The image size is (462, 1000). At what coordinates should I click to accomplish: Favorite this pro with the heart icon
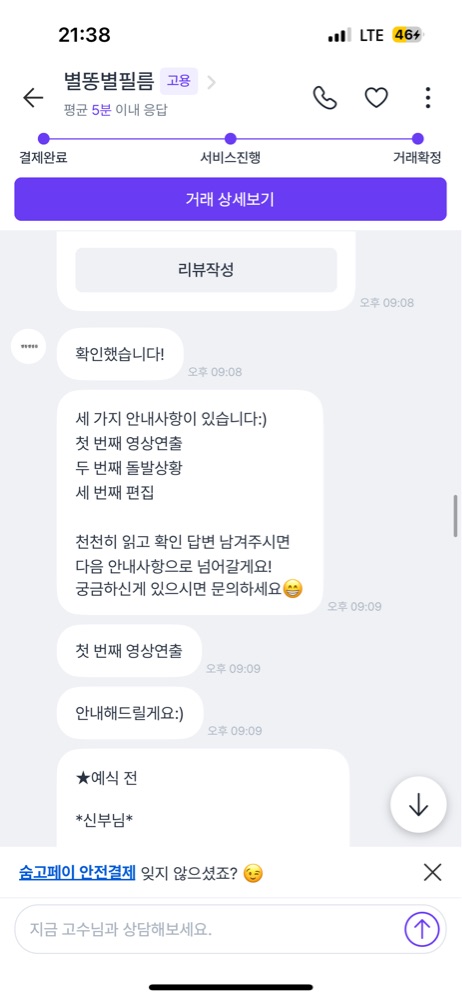point(376,98)
